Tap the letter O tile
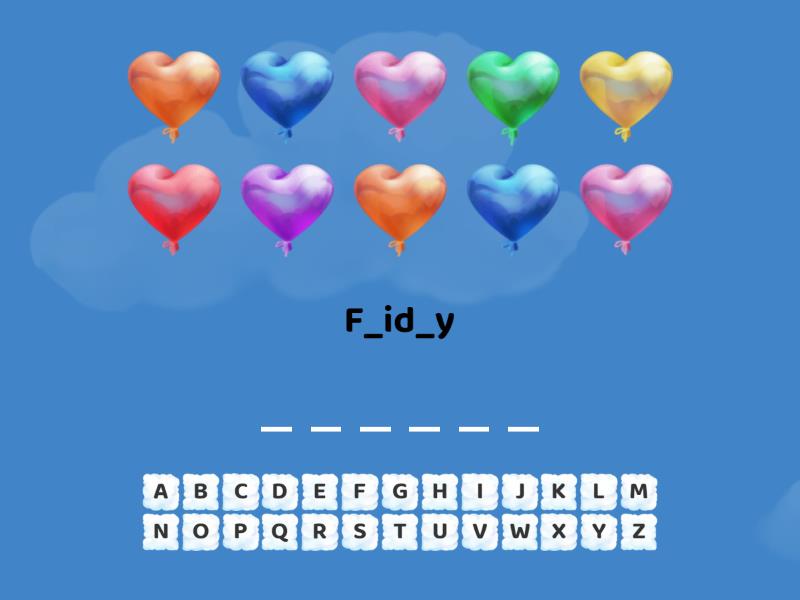The image size is (800, 600). tap(201, 531)
